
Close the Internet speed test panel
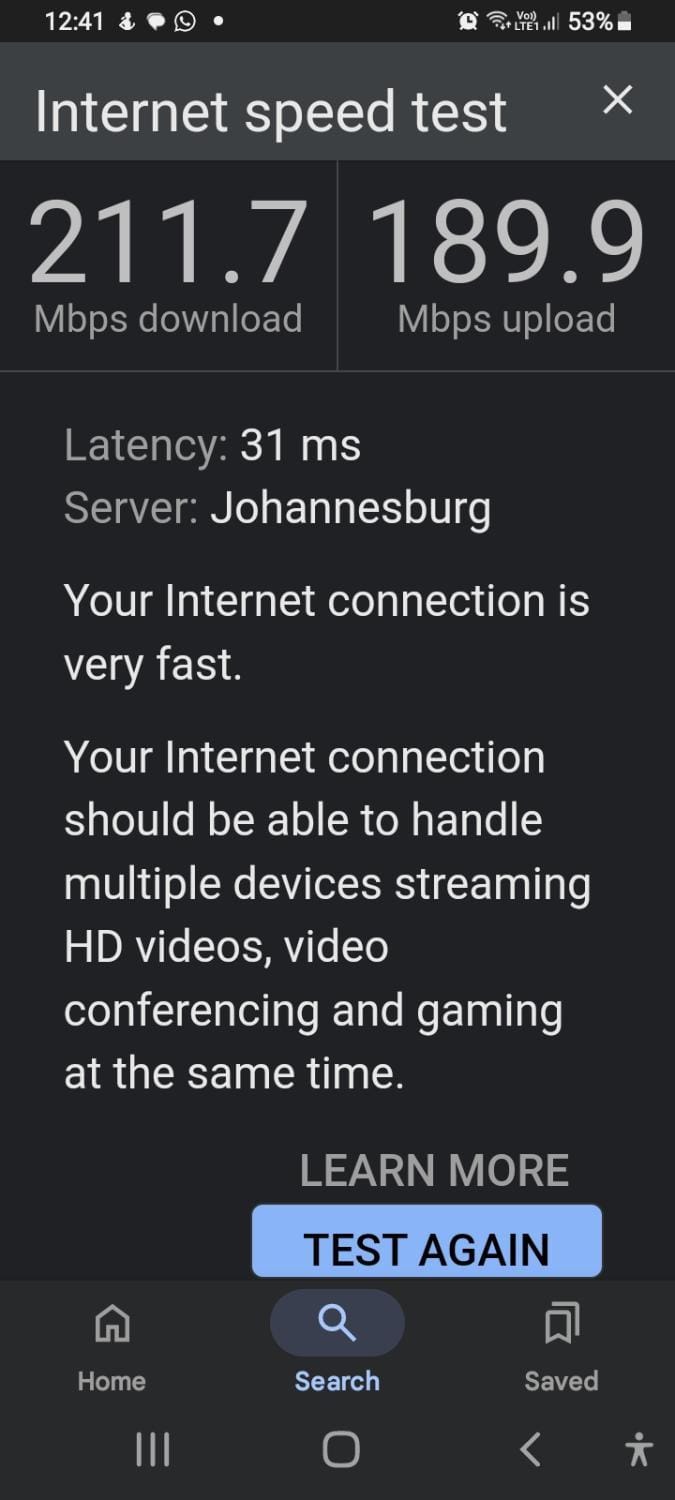coord(618,99)
